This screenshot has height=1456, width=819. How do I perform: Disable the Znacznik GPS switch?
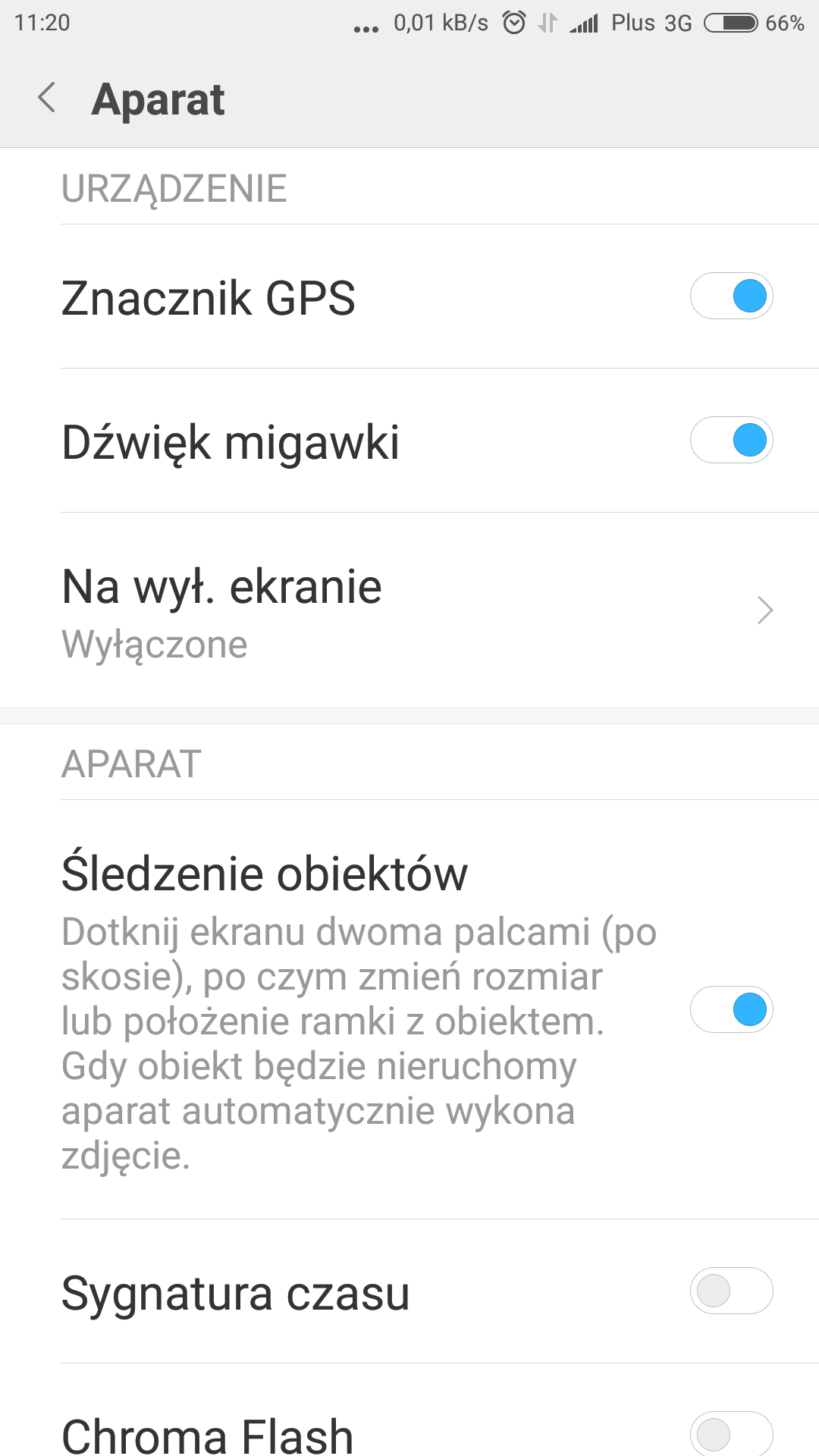[x=731, y=296]
